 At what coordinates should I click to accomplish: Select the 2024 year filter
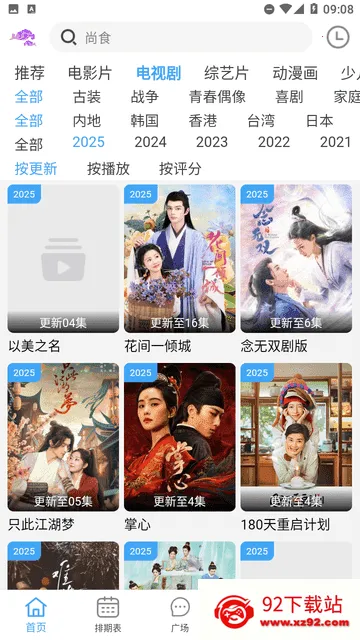point(150,142)
